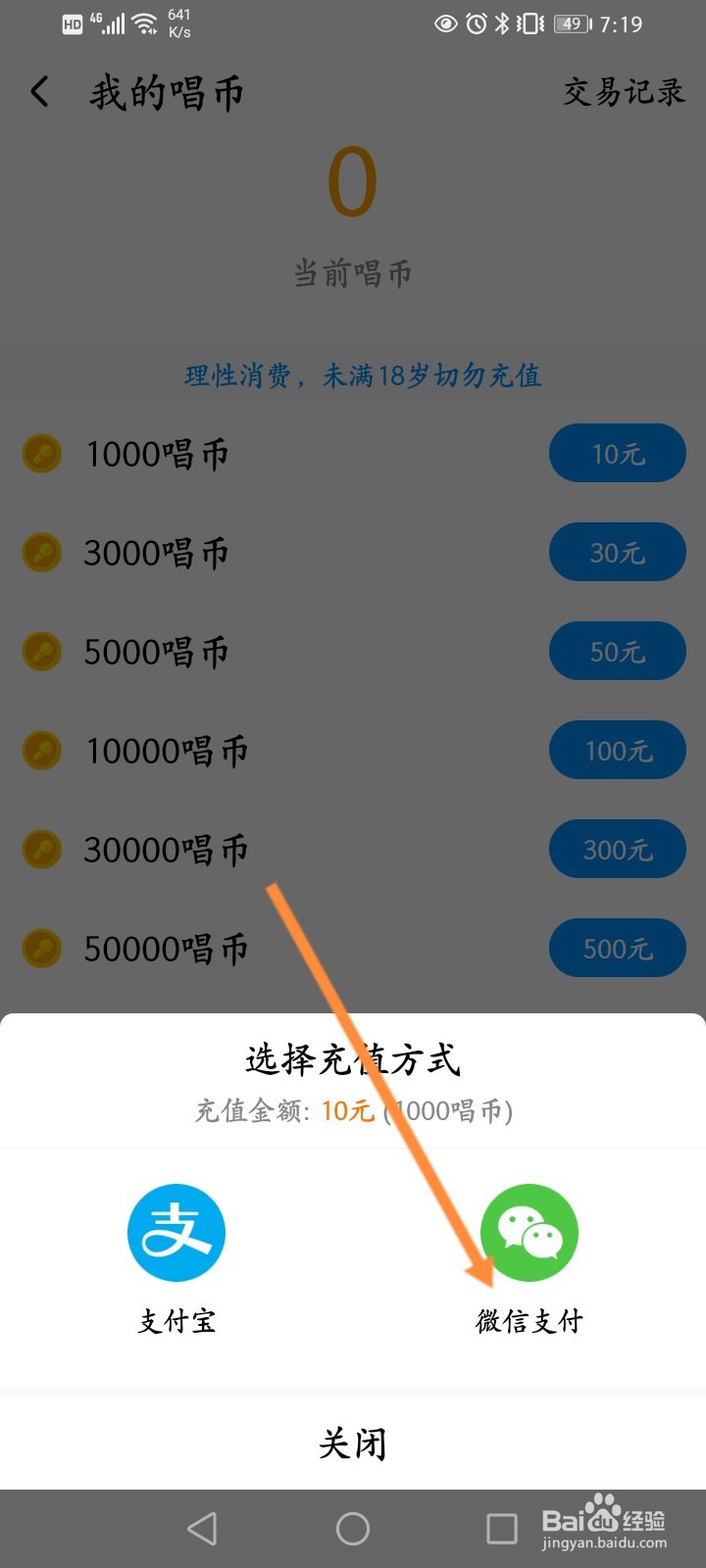
Task: Click the coin icon beside 50000唱币
Action: click(41, 948)
